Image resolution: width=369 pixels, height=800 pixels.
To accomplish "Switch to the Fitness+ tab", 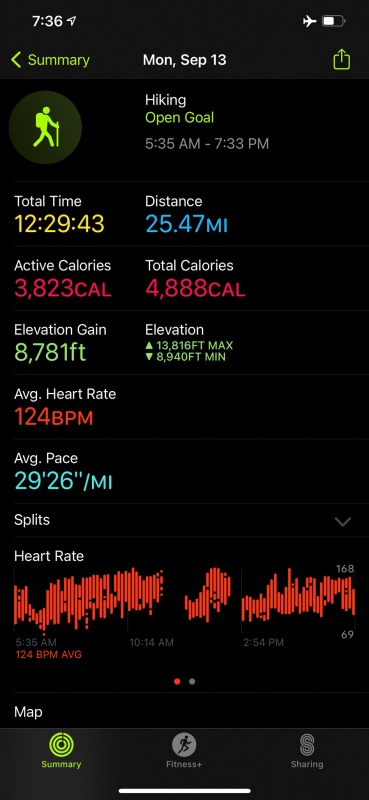I will coord(184,751).
